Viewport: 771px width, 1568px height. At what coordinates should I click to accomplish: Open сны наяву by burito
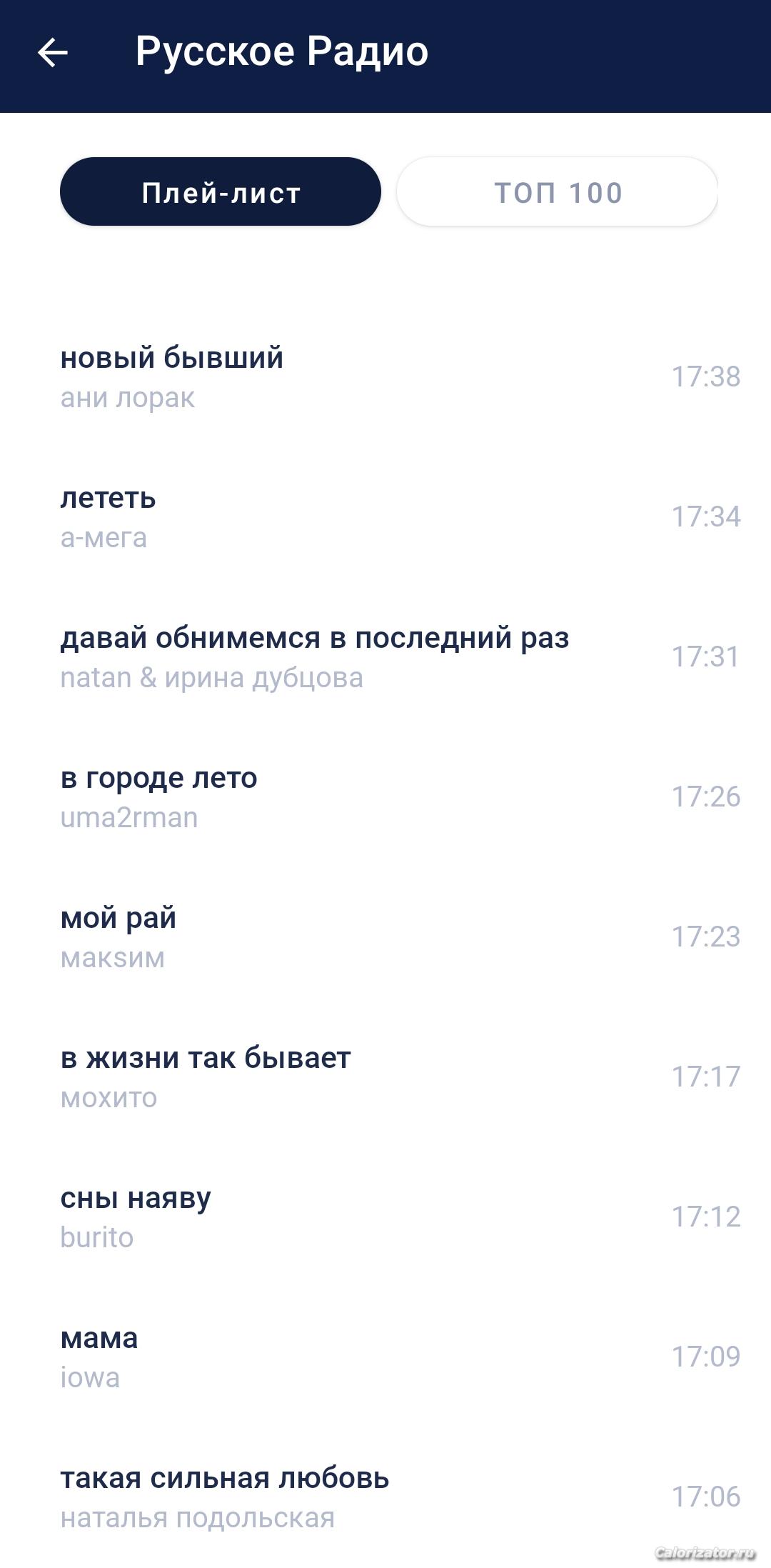[x=385, y=1217]
